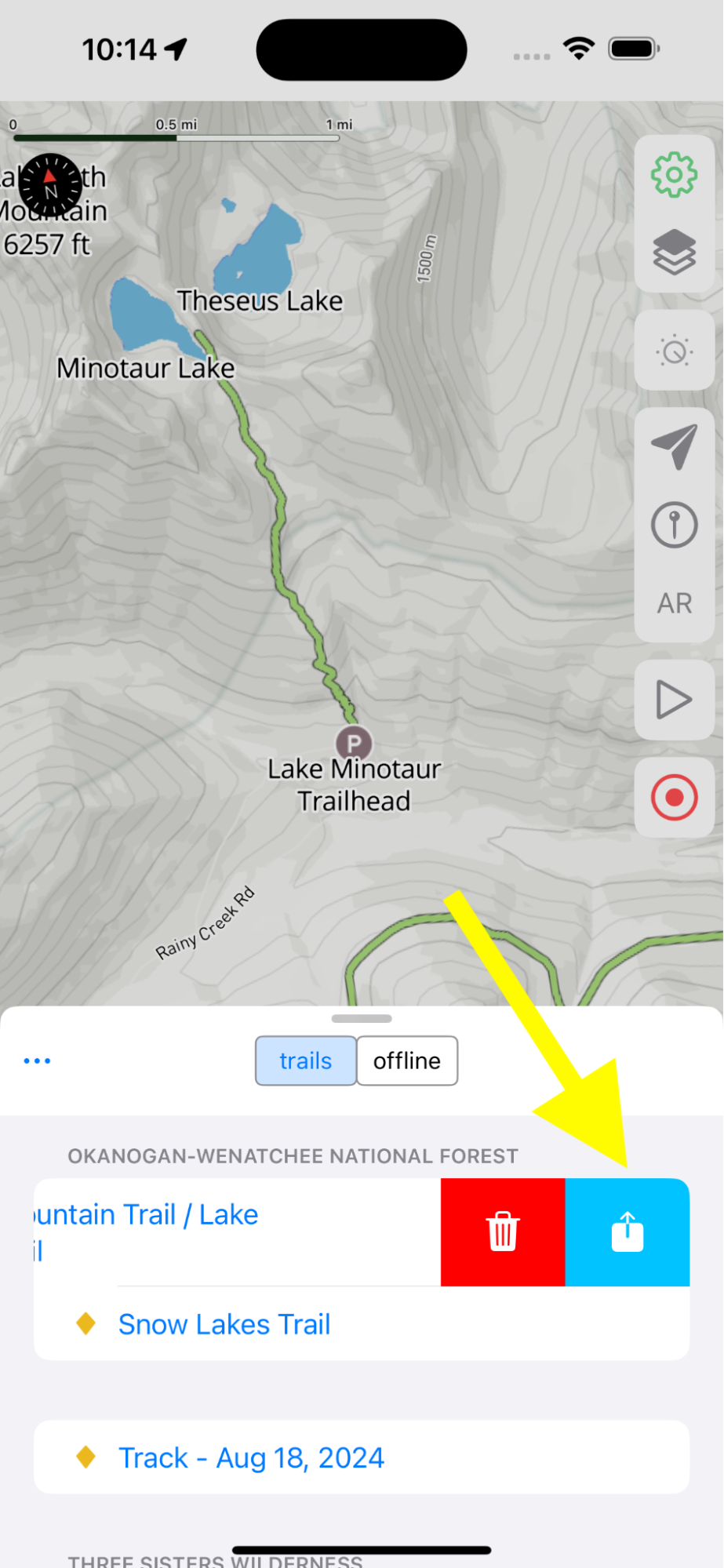
Task: Open Snow Lakes Trail
Action: 224,1324
